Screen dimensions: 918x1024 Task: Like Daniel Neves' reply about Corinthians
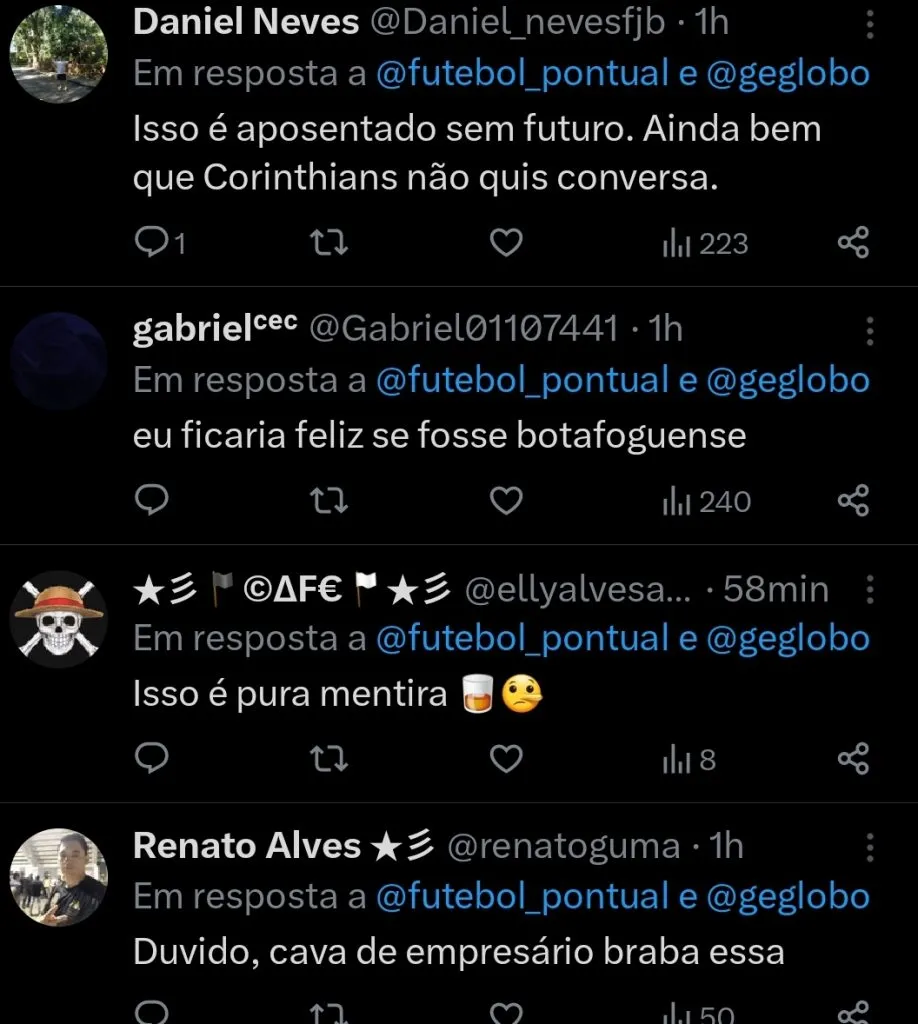(506, 242)
